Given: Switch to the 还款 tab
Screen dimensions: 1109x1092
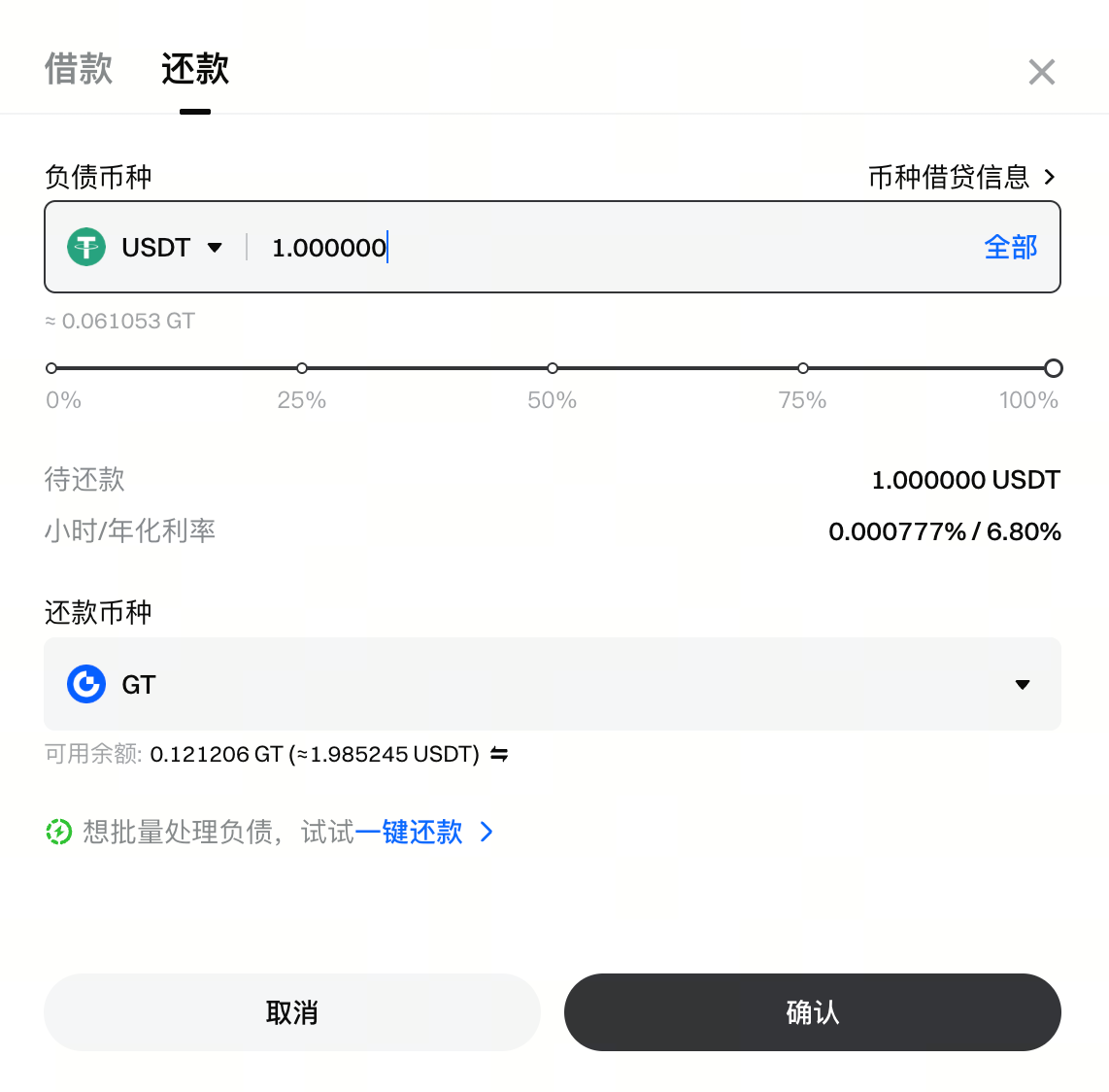Looking at the screenshot, I should (x=195, y=70).
